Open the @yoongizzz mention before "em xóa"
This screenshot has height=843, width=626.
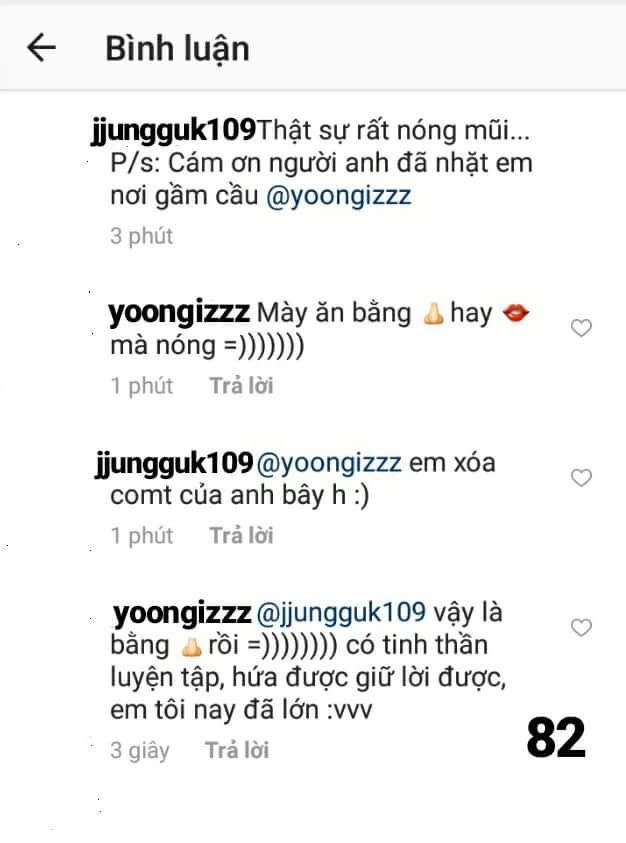click(x=329, y=463)
